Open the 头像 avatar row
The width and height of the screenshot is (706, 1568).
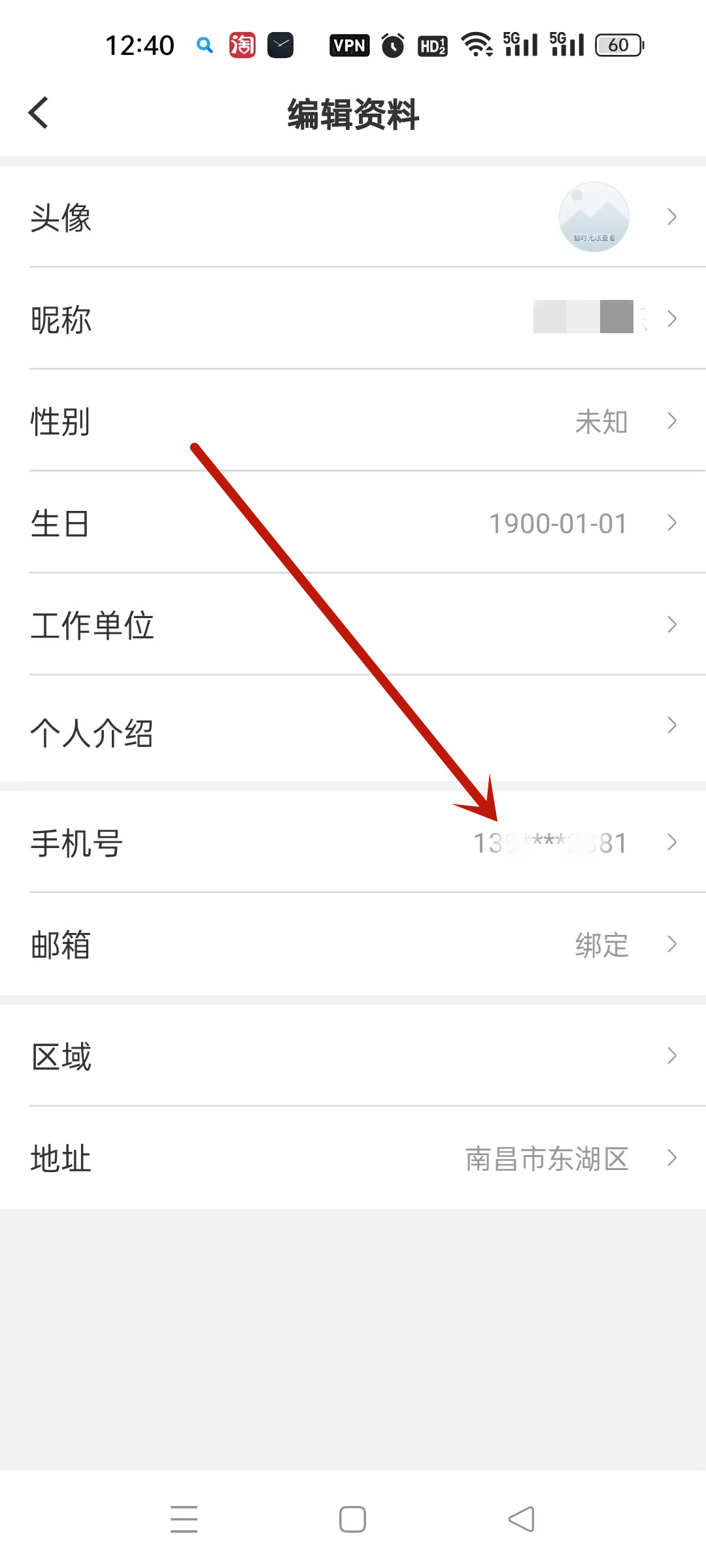pos(353,216)
